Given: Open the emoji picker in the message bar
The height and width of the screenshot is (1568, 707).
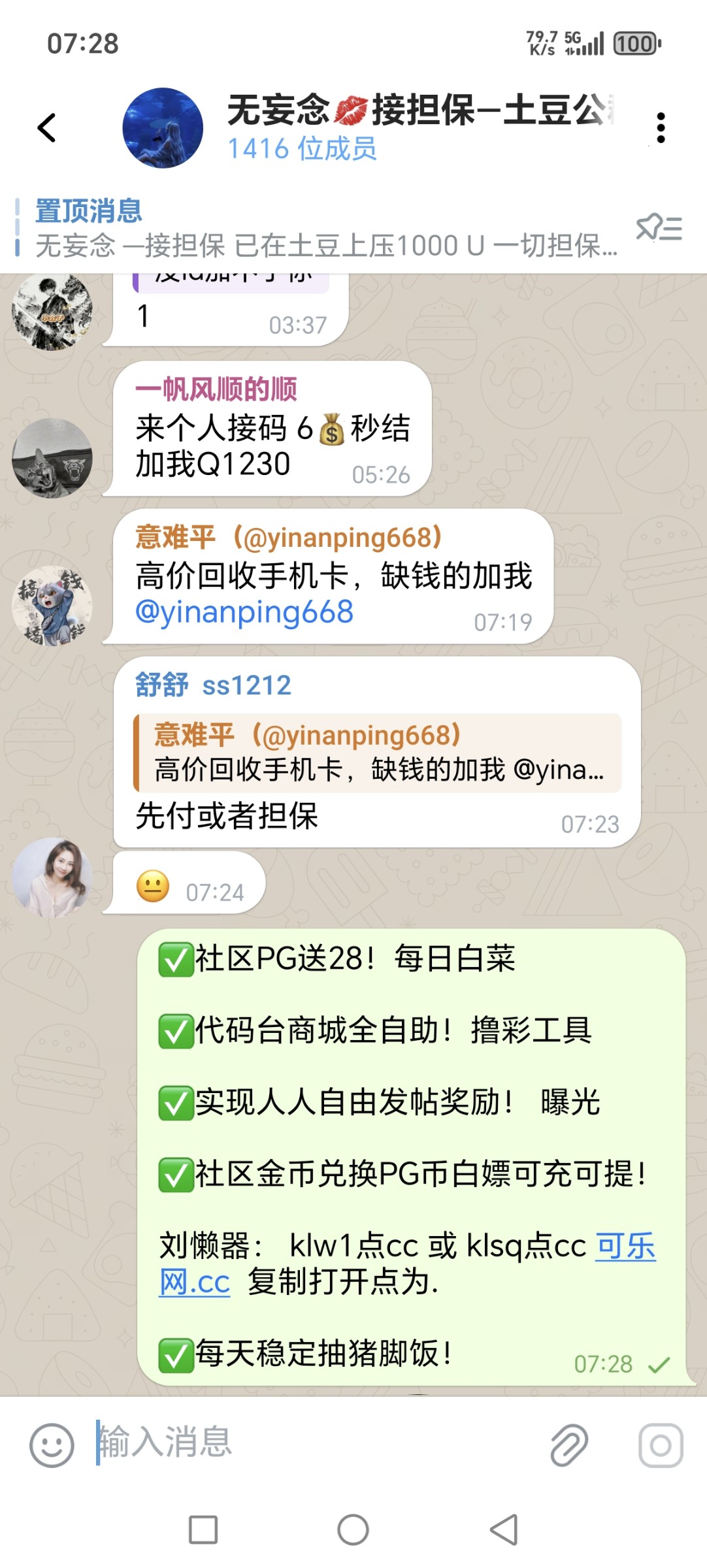Looking at the screenshot, I should coord(51,1446).
